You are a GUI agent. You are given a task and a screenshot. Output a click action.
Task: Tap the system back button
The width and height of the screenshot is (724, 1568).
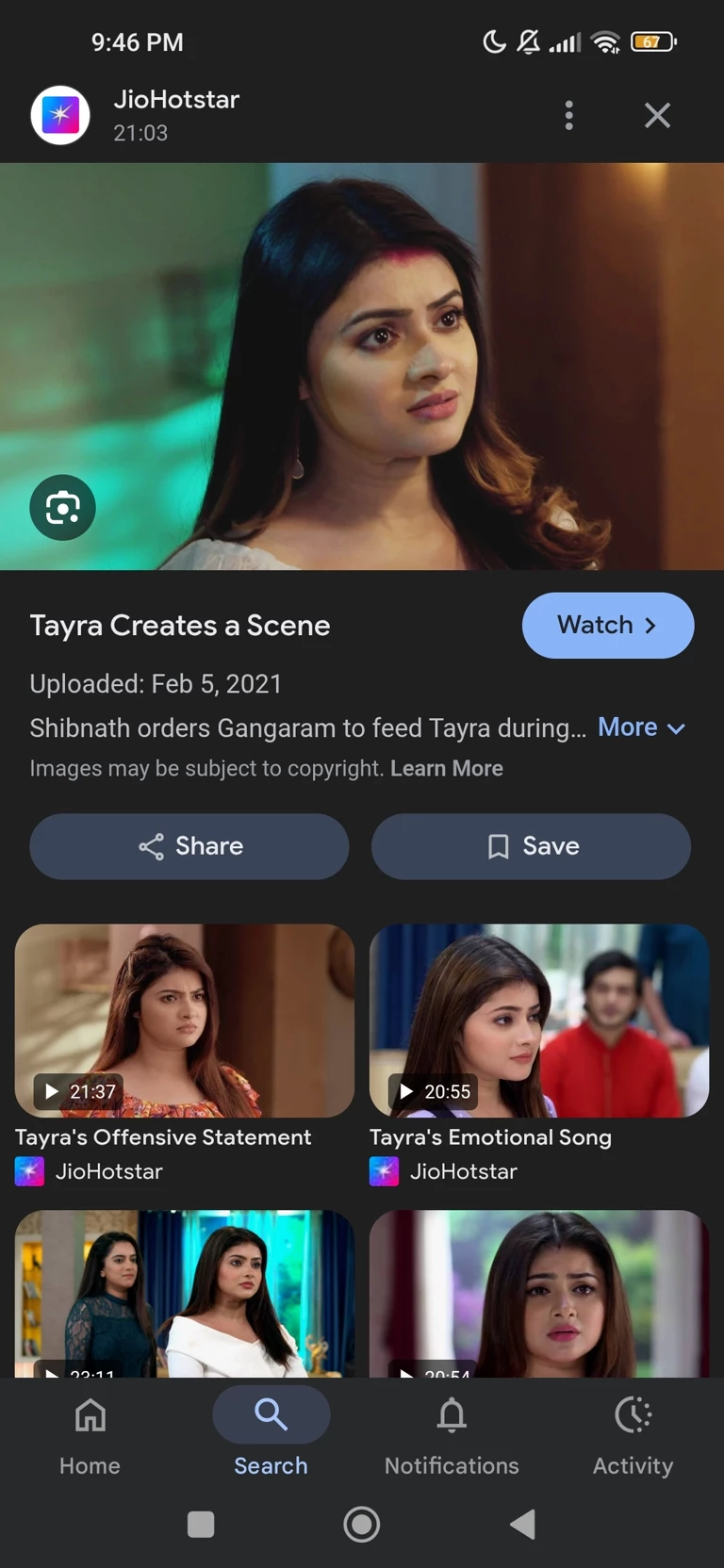click(x=522, y=1524)
